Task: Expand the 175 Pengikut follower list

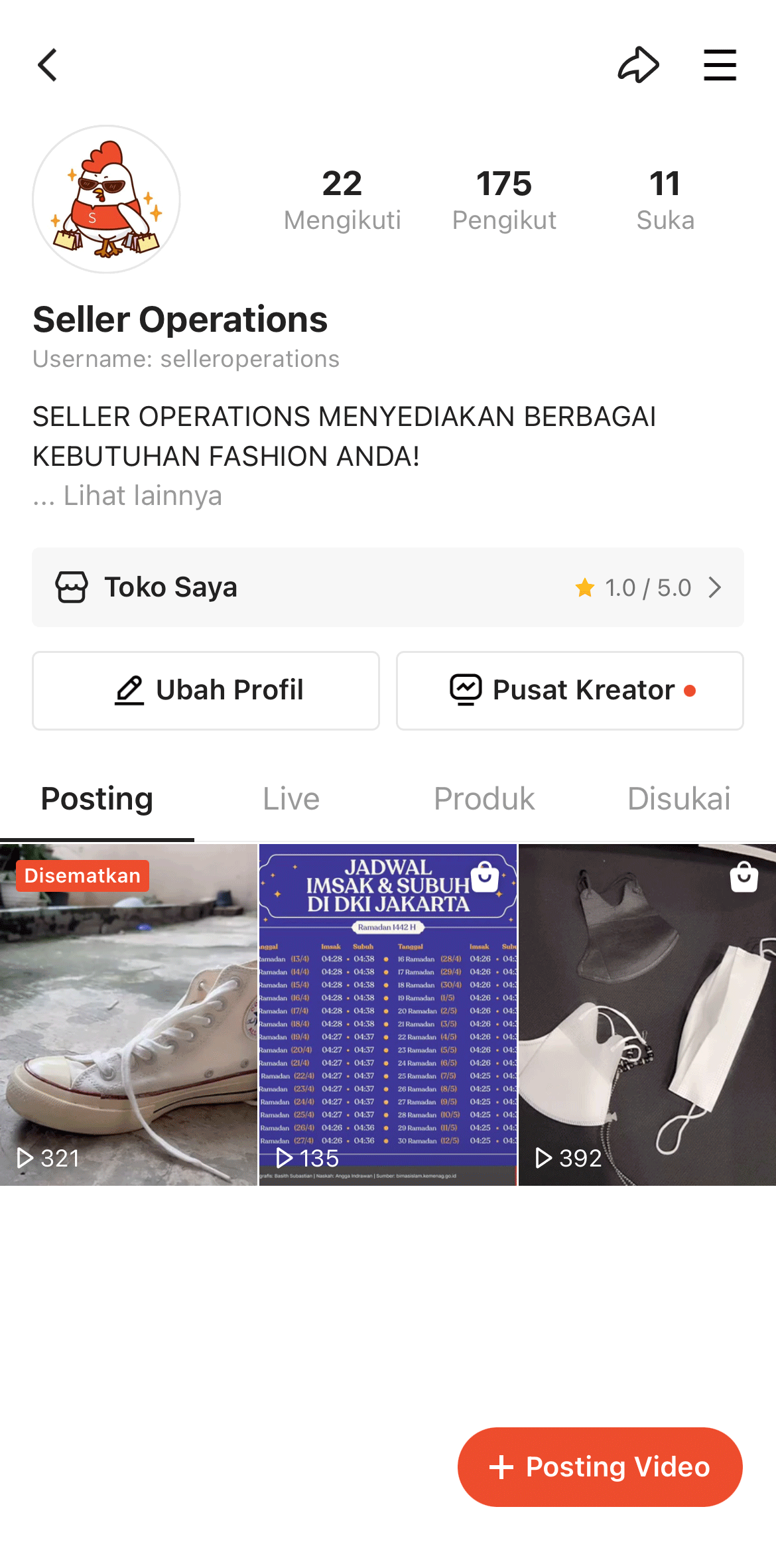Action: [504, 198]
